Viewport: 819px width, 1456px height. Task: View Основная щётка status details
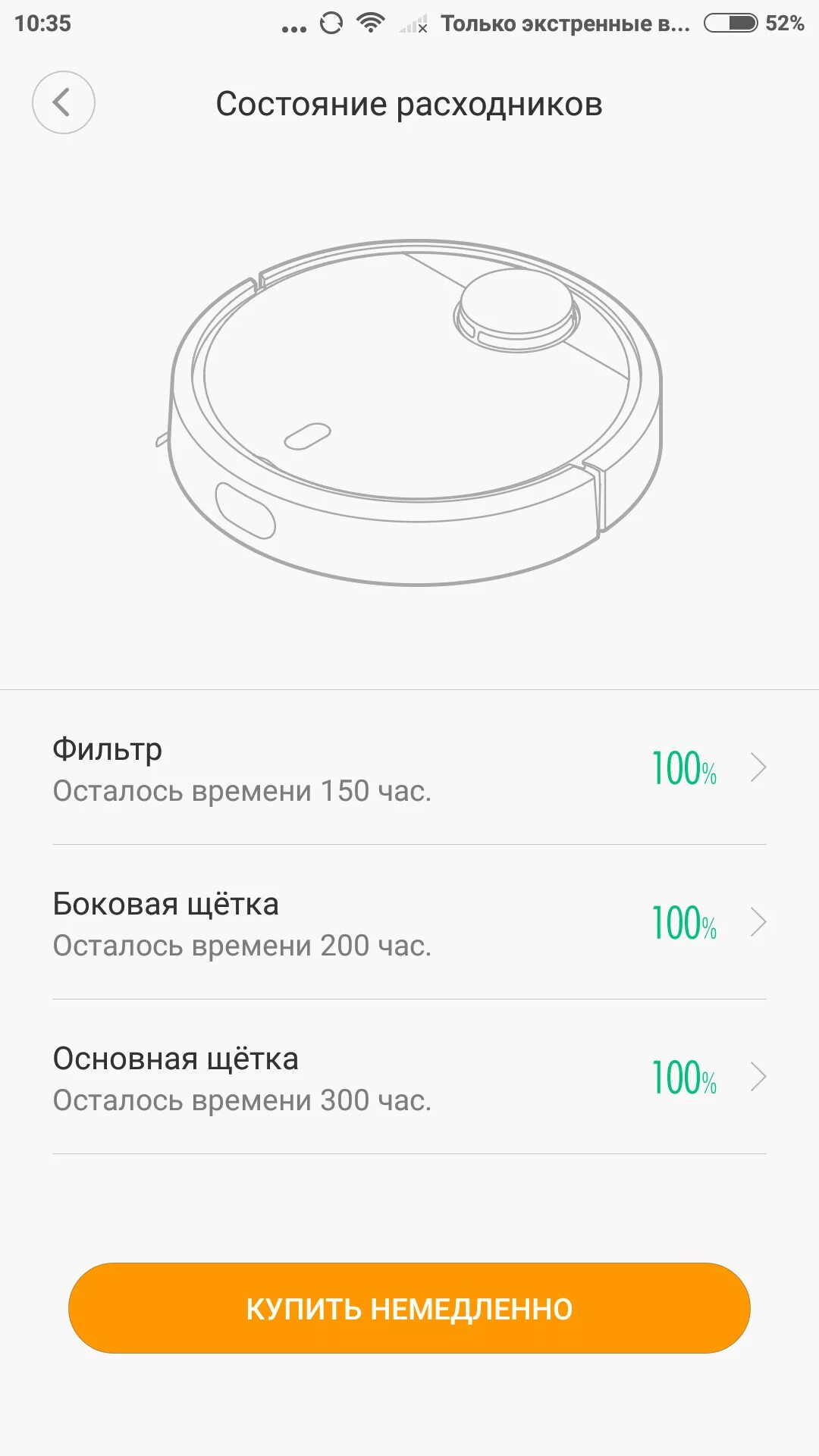tap(409, 1078)
